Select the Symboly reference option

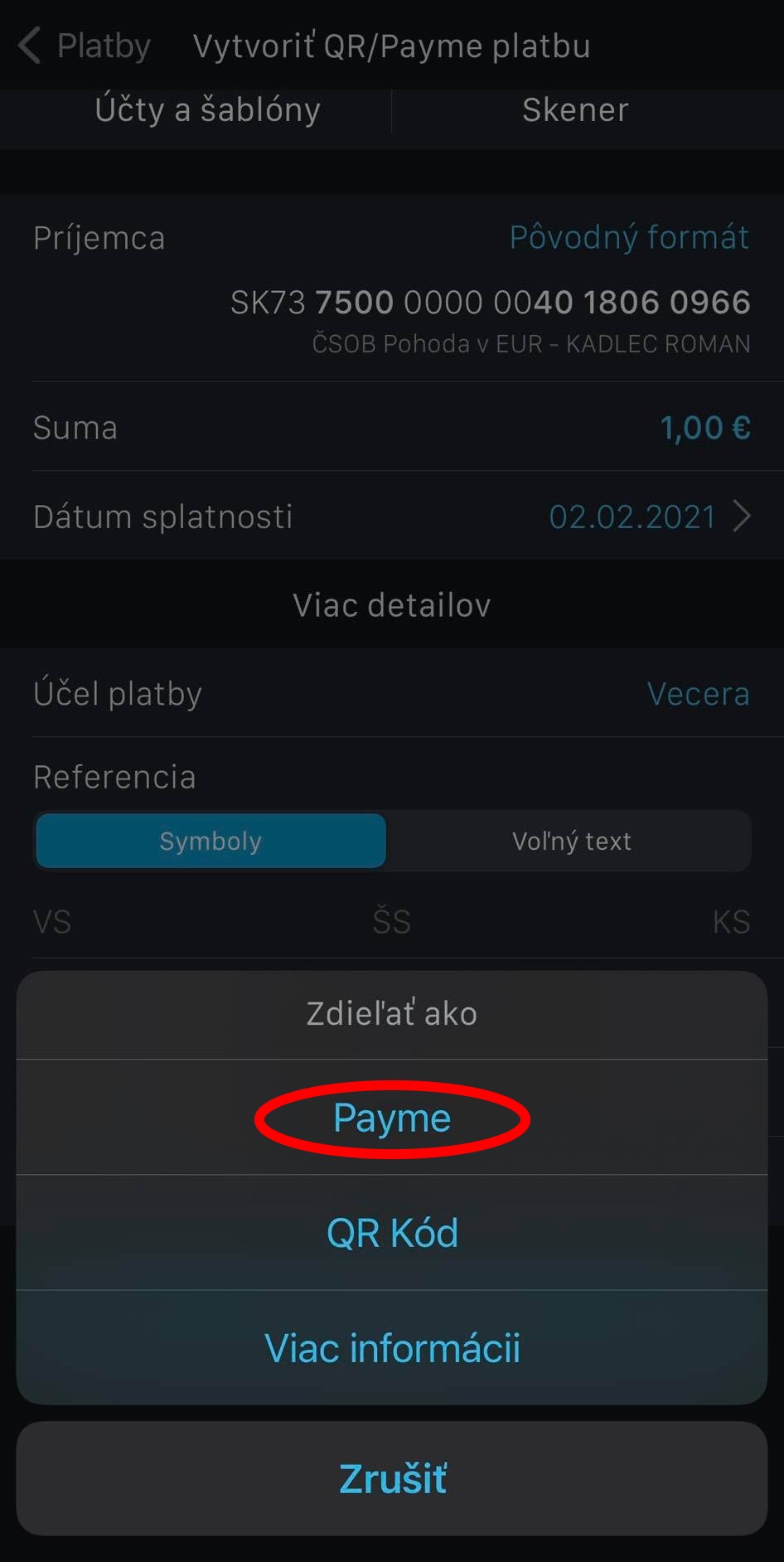[211, 841]
